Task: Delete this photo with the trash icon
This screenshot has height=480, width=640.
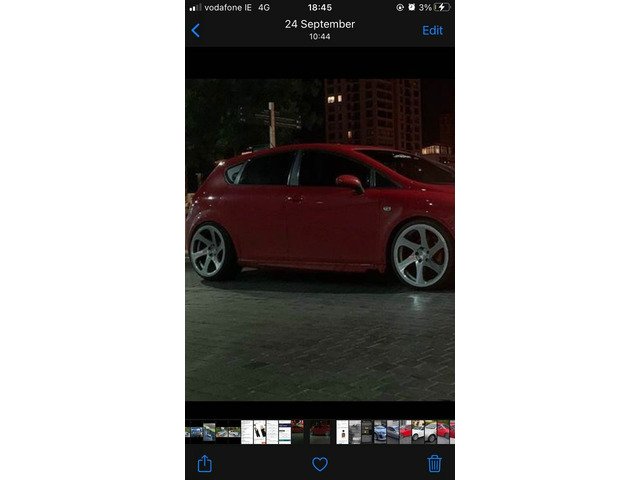Action: [x=435, y=463]
